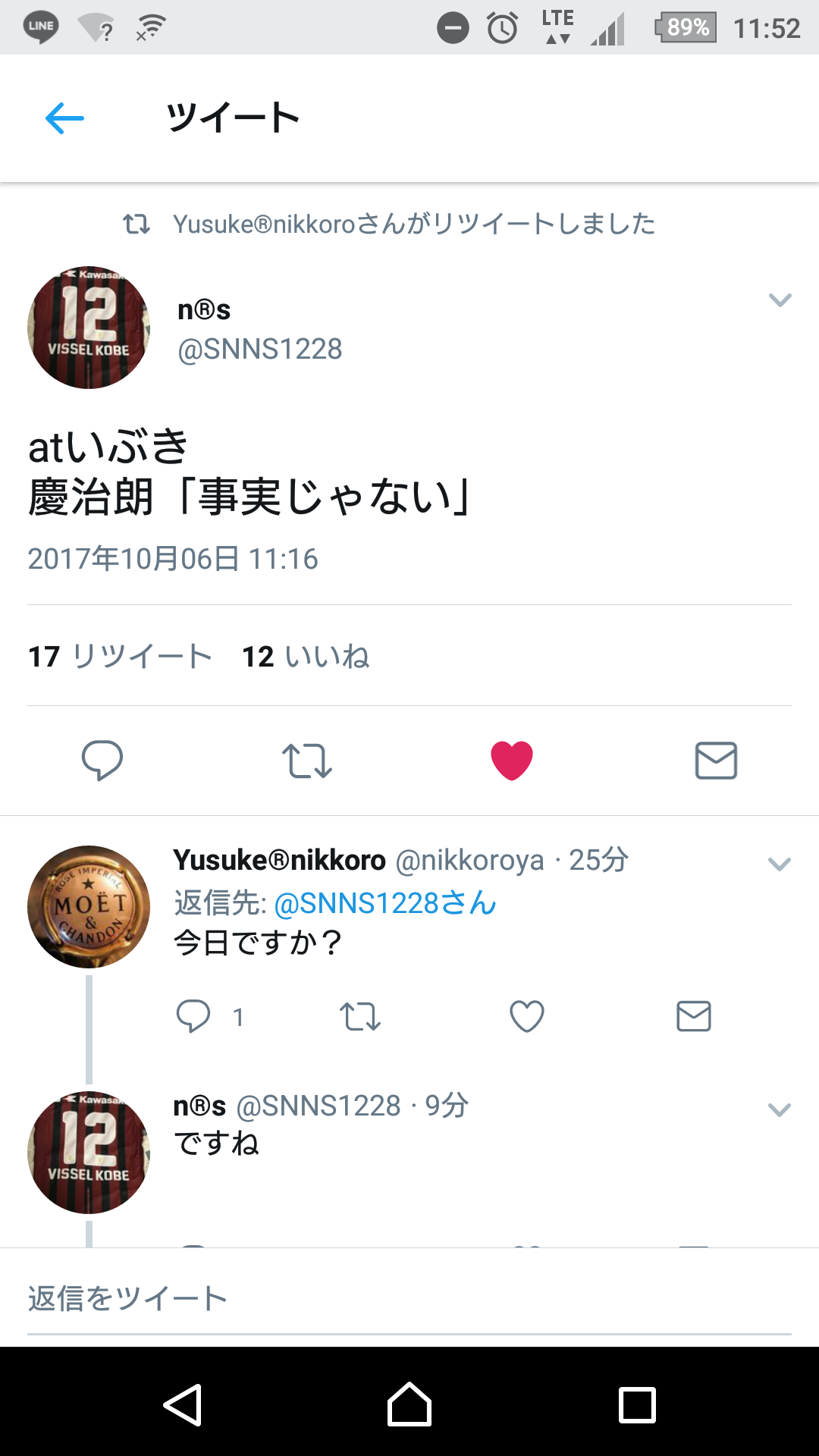819x1456 pixels.
Task: Open n®s profile picture on main tweet
Action: coord(89,328)
